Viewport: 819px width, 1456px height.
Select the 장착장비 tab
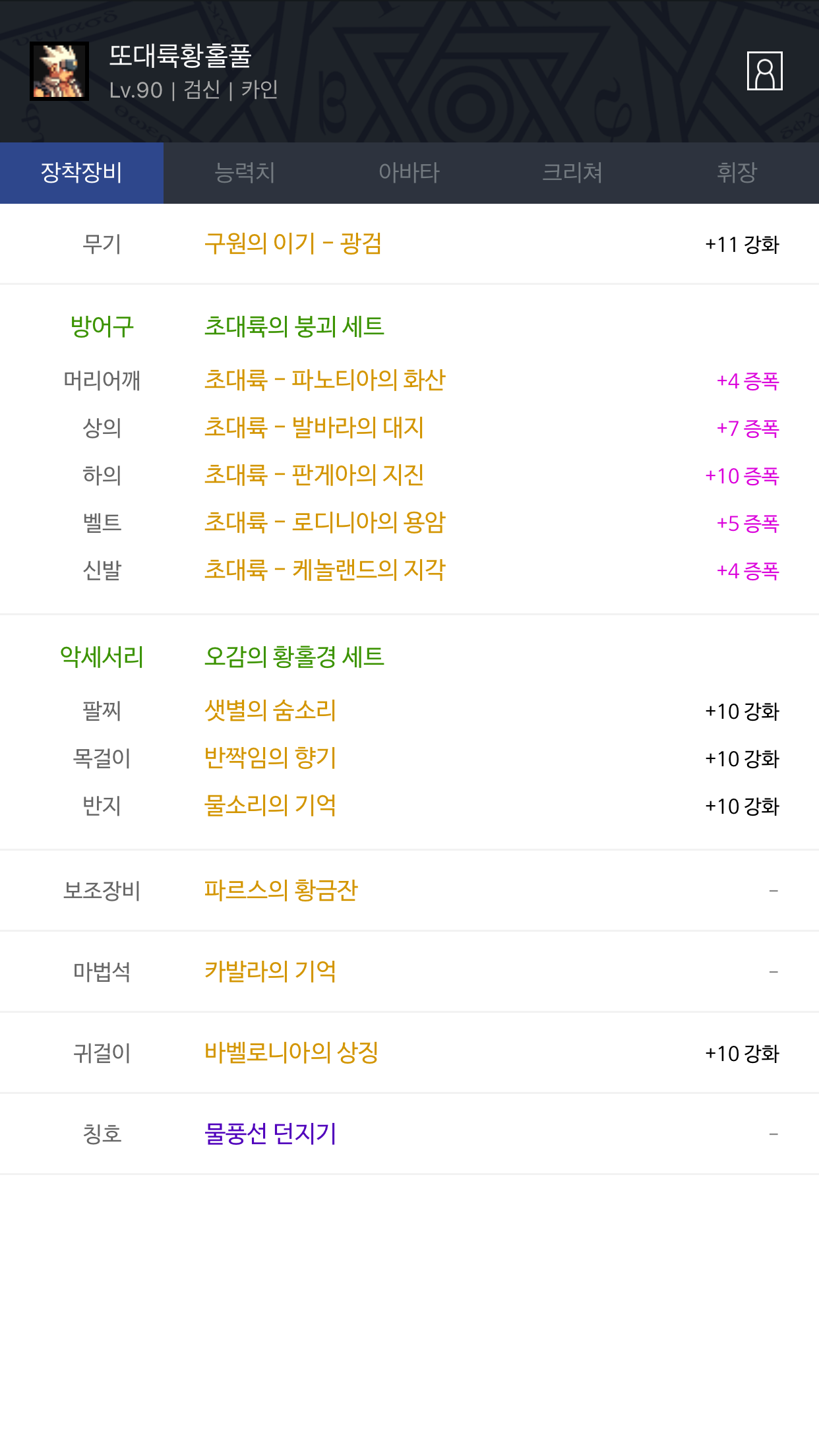tap(82, 173)
